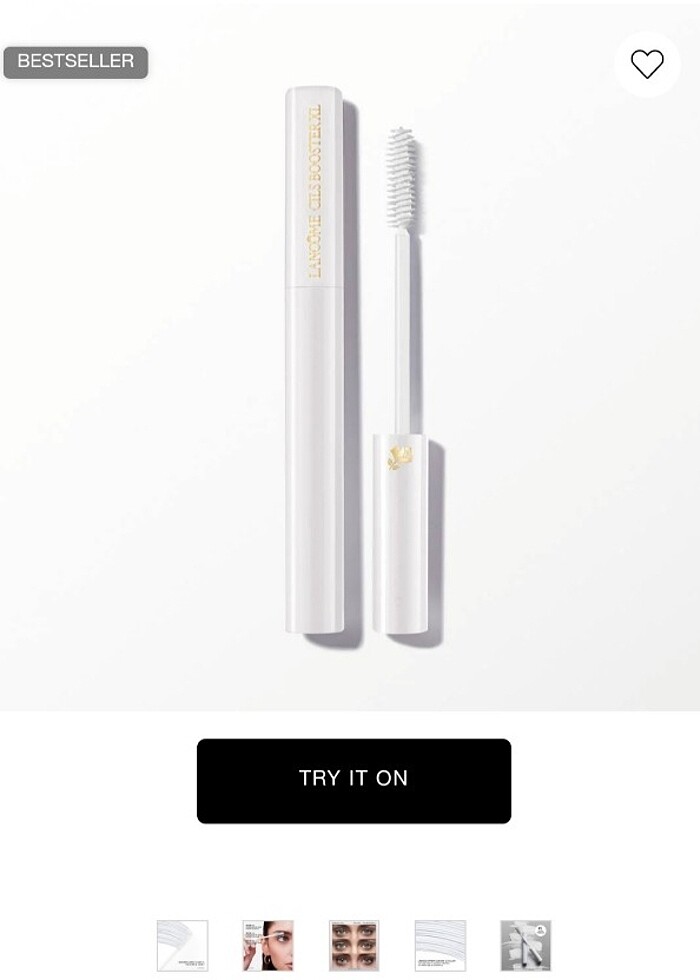Open the thumbnail of woman applying mascara
The image size is (700, 980).
[268, 945]
